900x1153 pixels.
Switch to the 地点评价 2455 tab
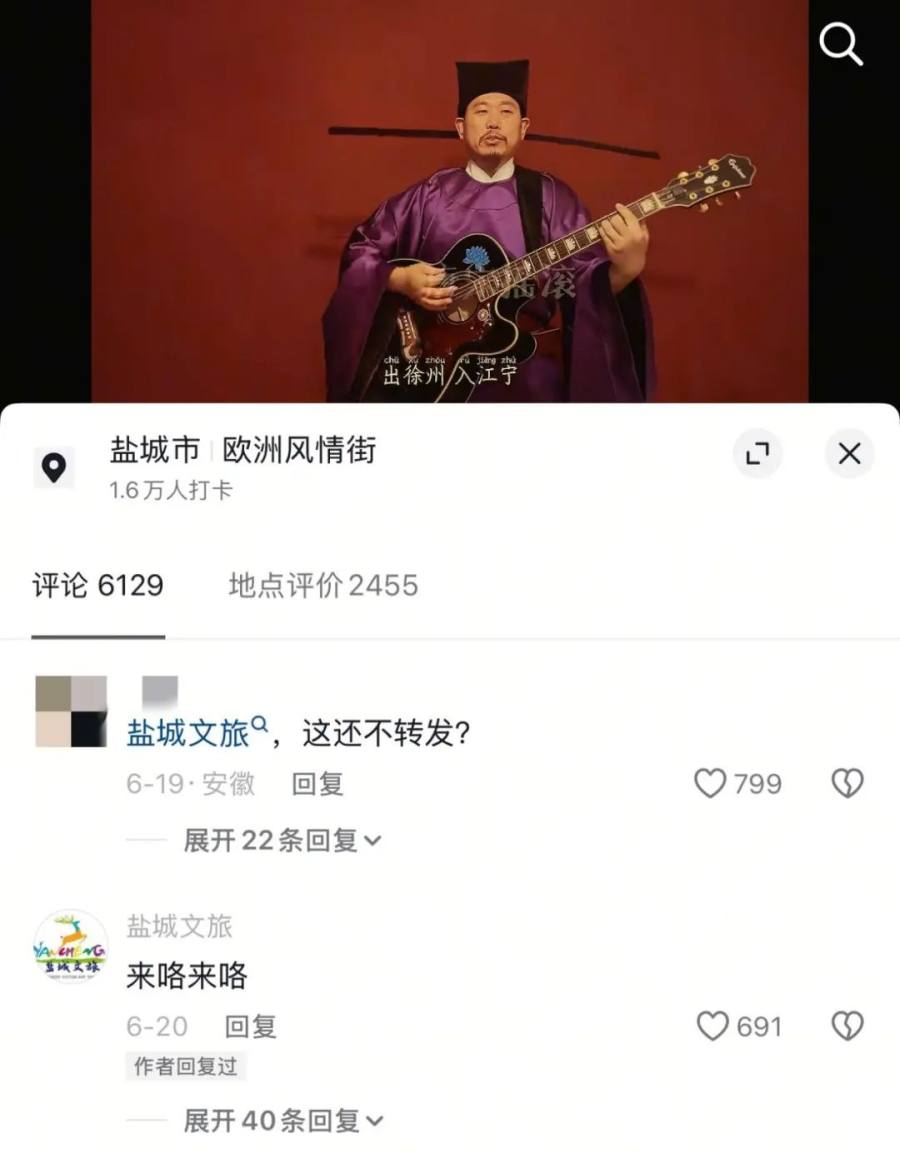pos(323,585)
